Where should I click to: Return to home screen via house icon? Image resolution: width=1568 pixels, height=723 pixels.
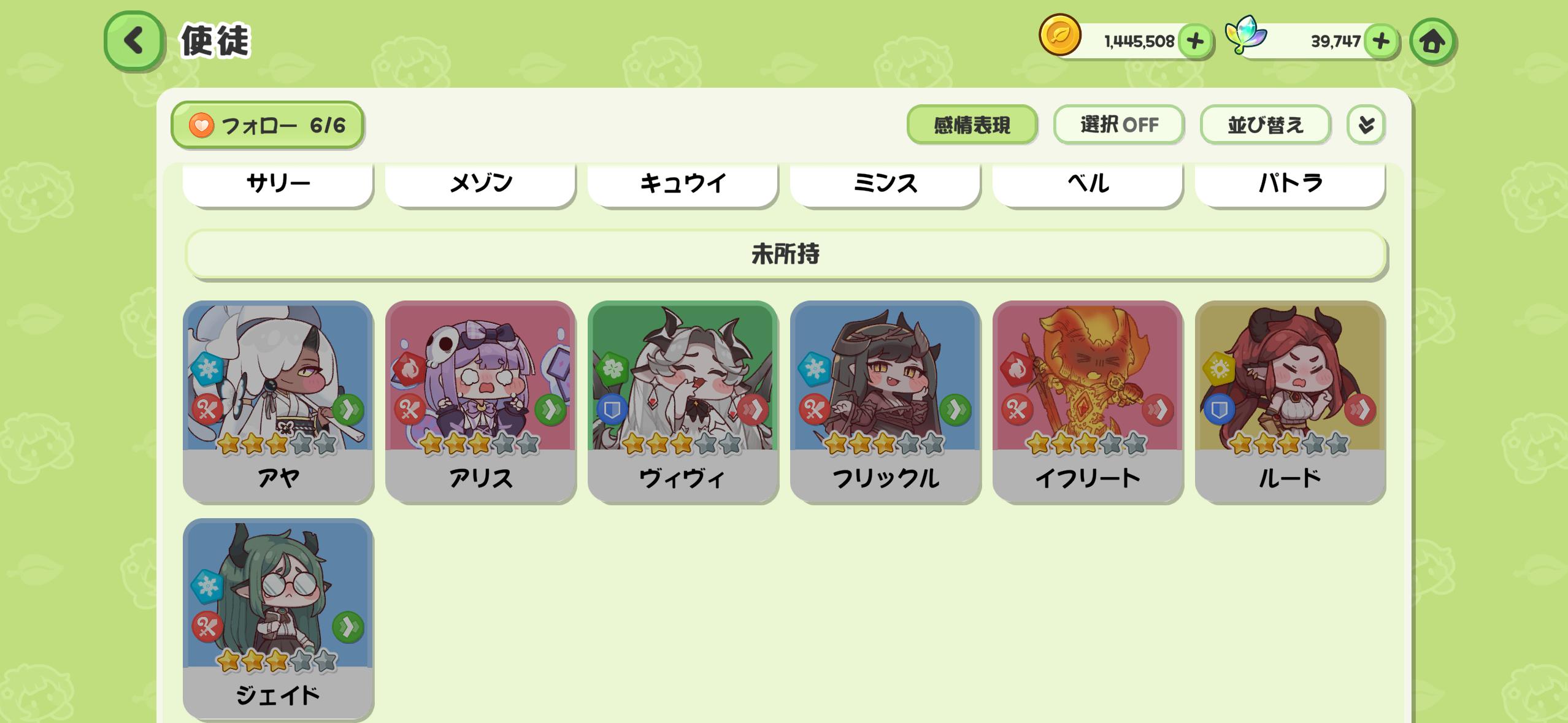(x=1432, y=42)
